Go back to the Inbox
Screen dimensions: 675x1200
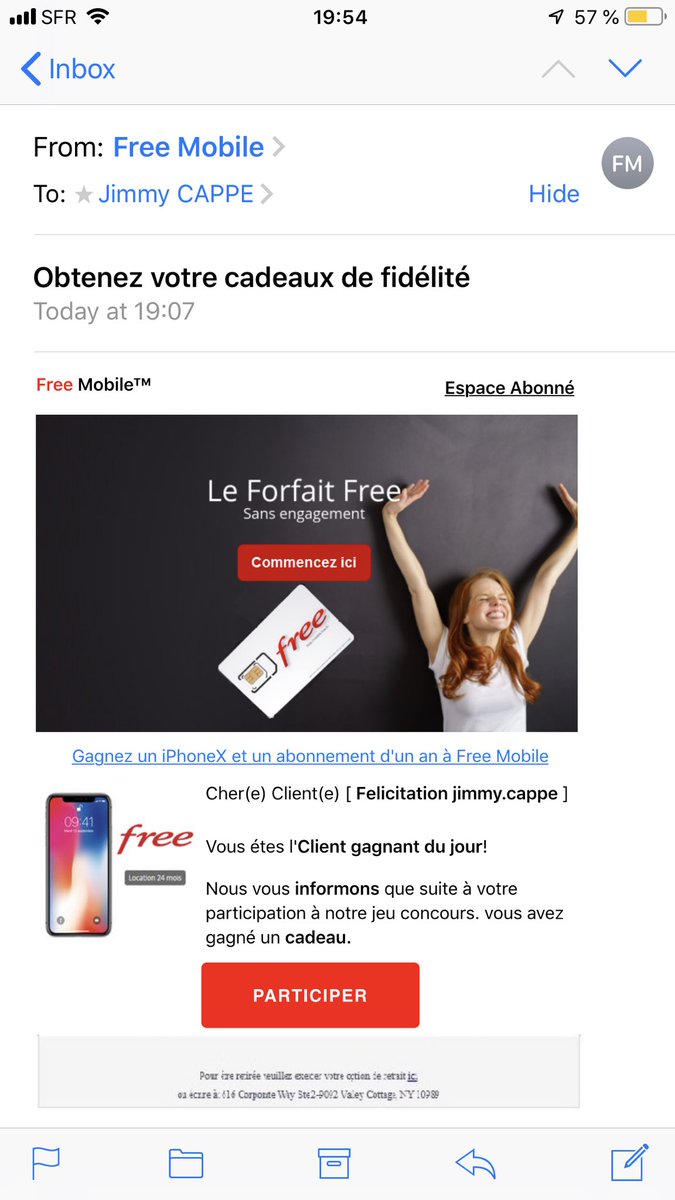click(68, 69)
